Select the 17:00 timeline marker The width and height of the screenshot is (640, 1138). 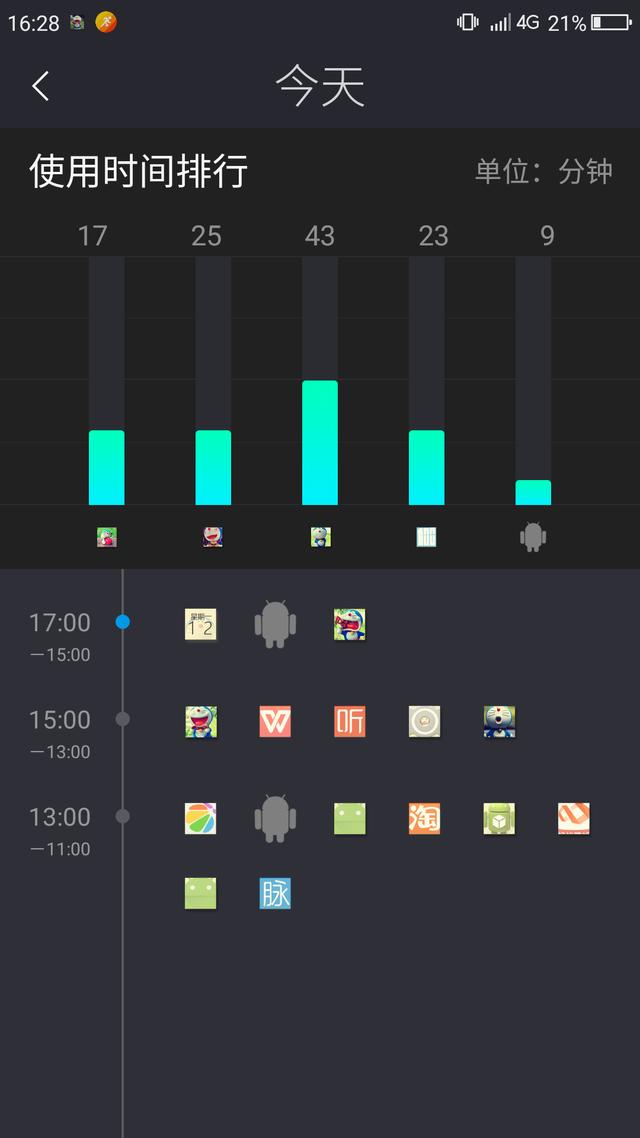tap(122, 622)
